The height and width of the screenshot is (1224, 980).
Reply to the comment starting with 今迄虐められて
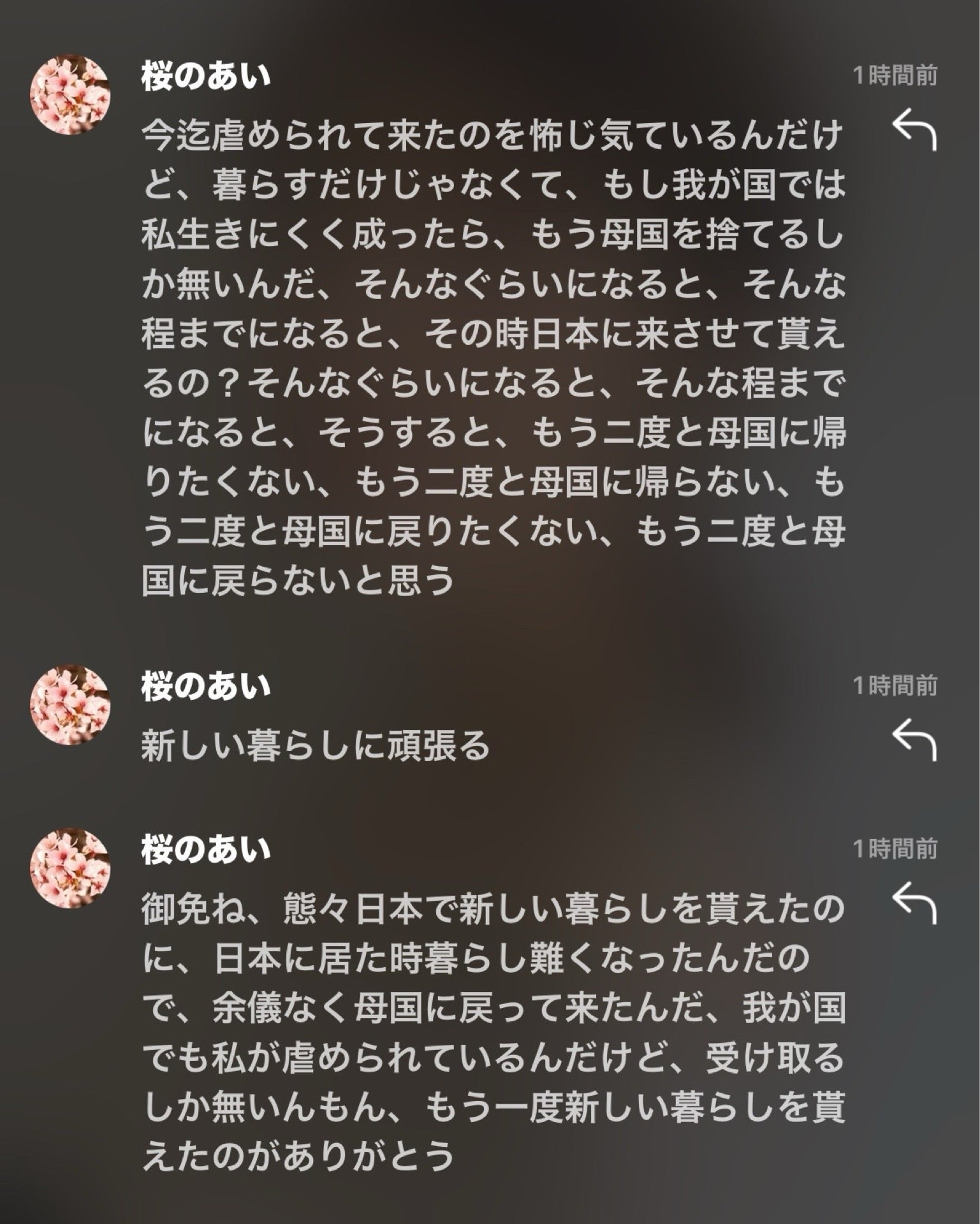[x=914, y=130]
